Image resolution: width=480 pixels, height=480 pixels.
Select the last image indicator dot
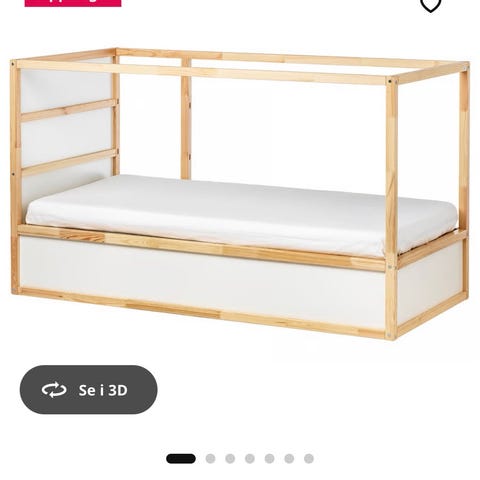309,459
